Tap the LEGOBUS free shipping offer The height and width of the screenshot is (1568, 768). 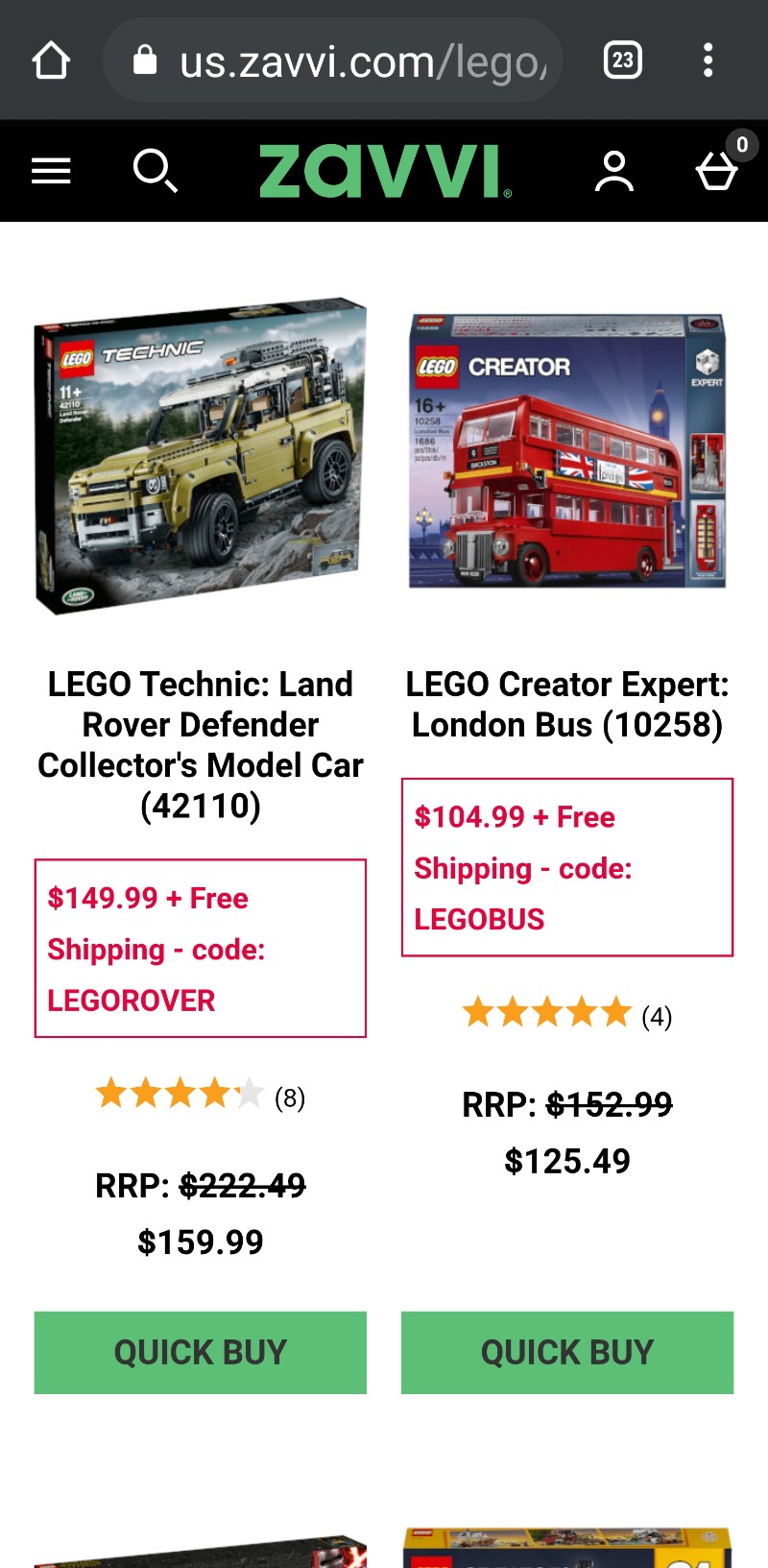tap(566, 868)
